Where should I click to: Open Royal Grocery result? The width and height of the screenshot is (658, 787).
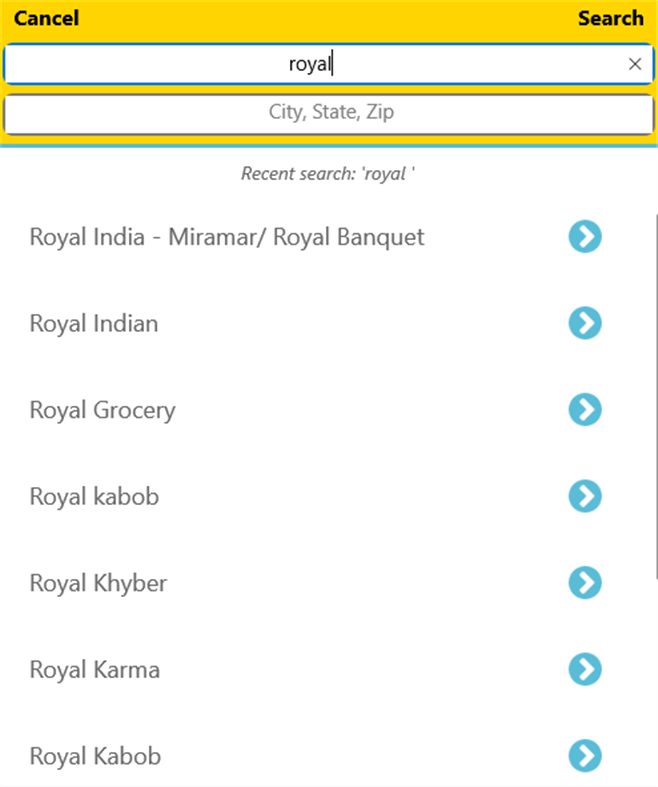[102, 410]
